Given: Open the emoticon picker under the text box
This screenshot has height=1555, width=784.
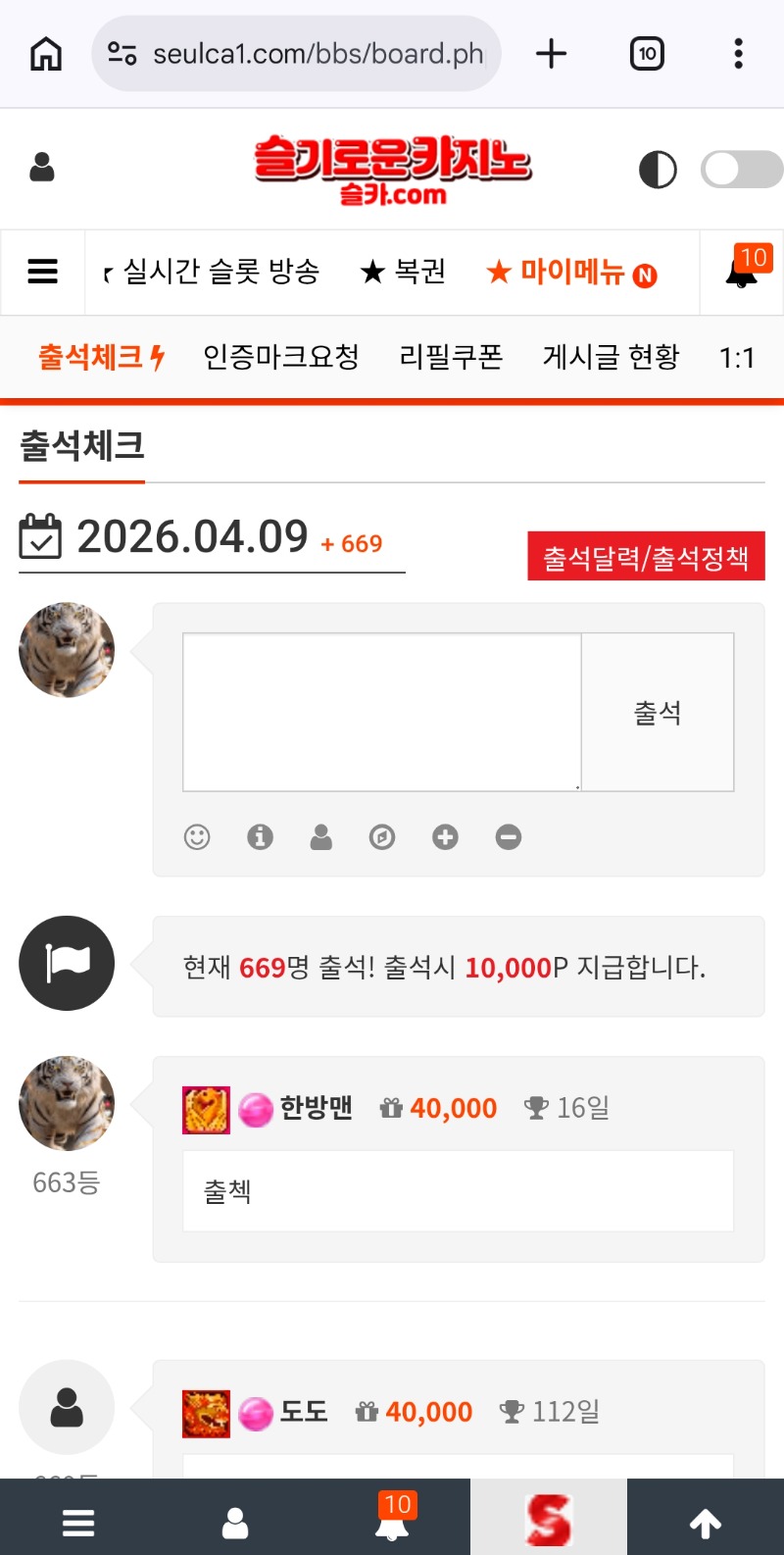Looking at the screenshot, I should tap(197, 837).
